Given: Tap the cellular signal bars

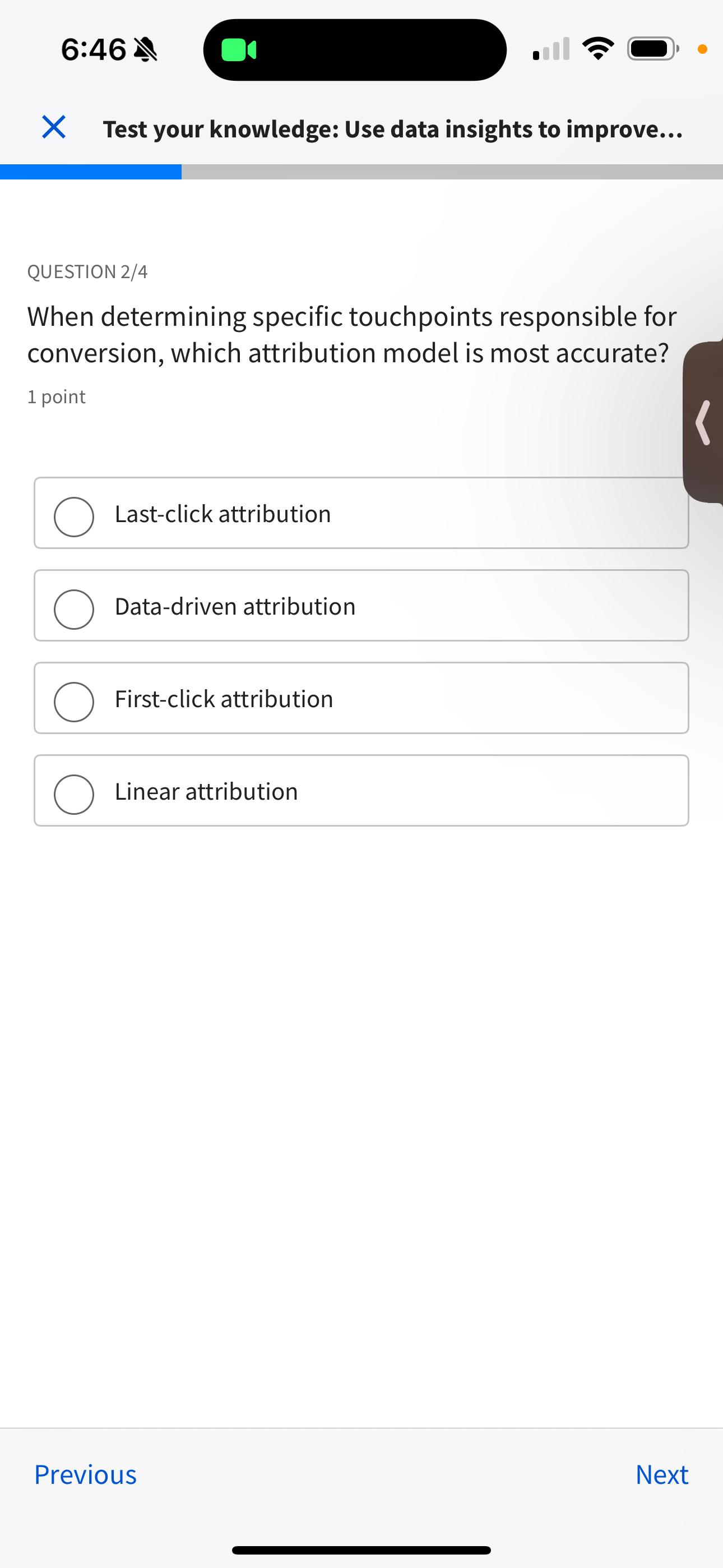Looking at the screenshot, I should point(551,49).
